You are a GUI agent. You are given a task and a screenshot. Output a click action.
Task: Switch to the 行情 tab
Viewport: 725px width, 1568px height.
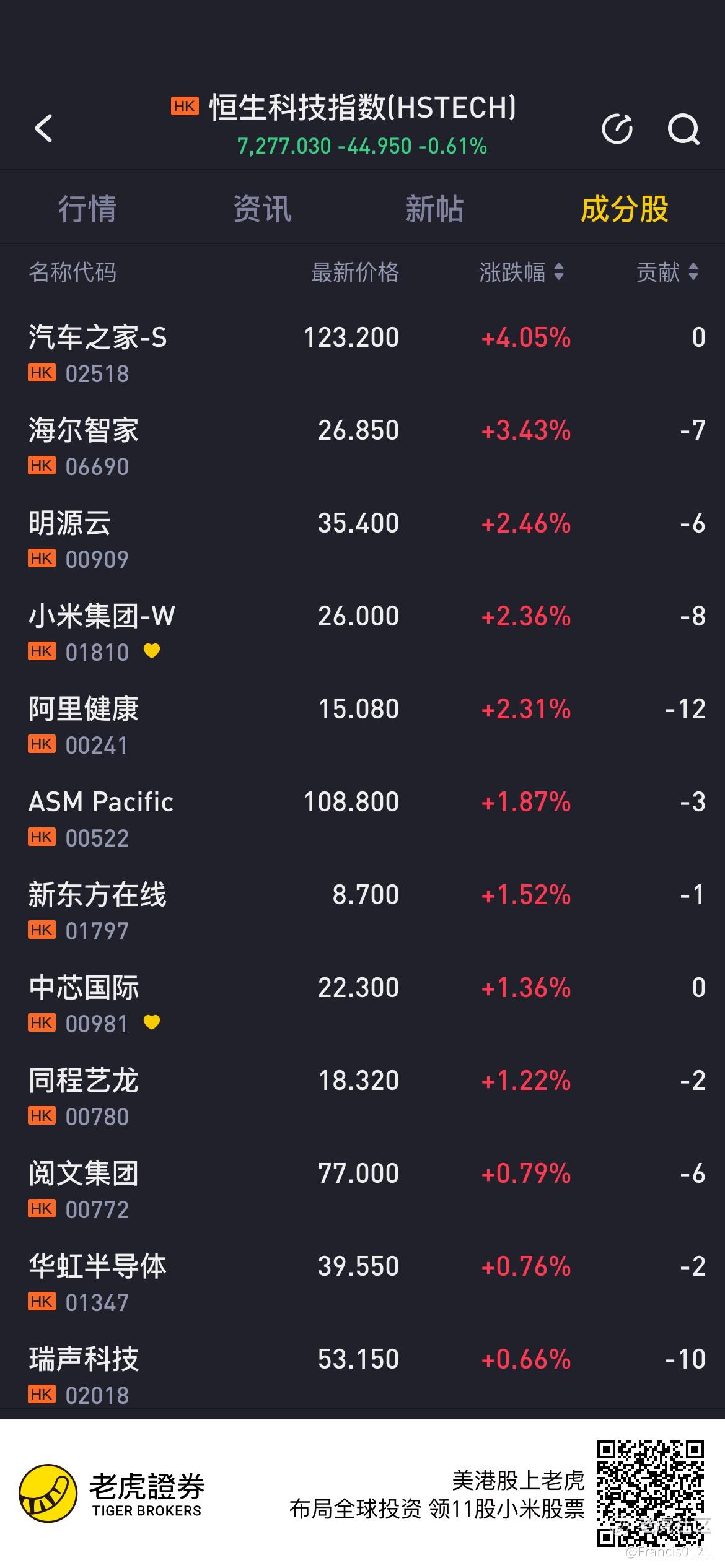tap(87, 209)
